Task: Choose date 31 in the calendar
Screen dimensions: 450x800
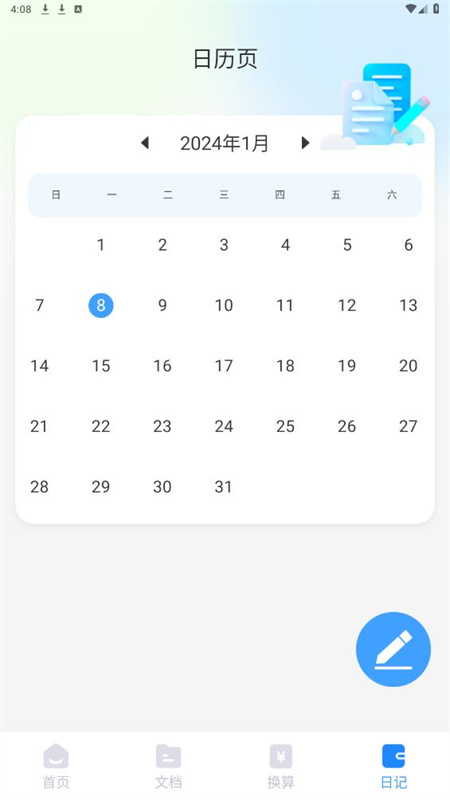Action: coord(223,487)
